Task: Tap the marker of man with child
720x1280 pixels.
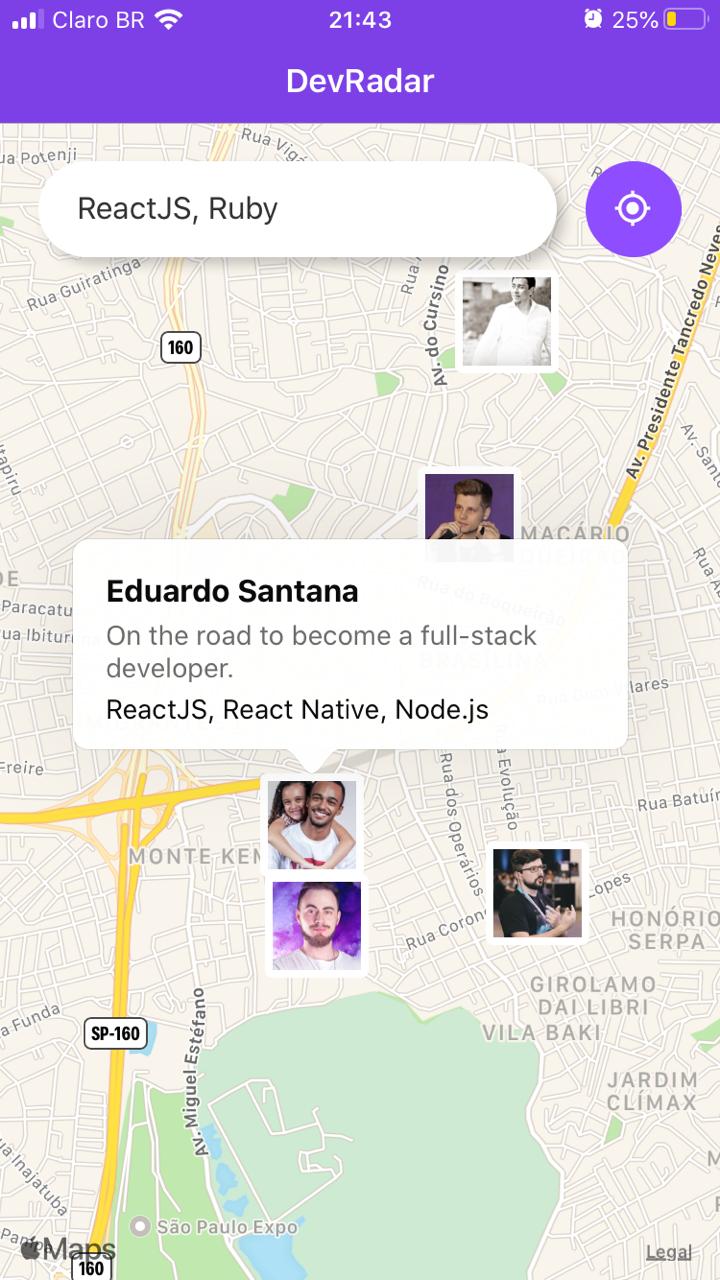Action: 312,824
